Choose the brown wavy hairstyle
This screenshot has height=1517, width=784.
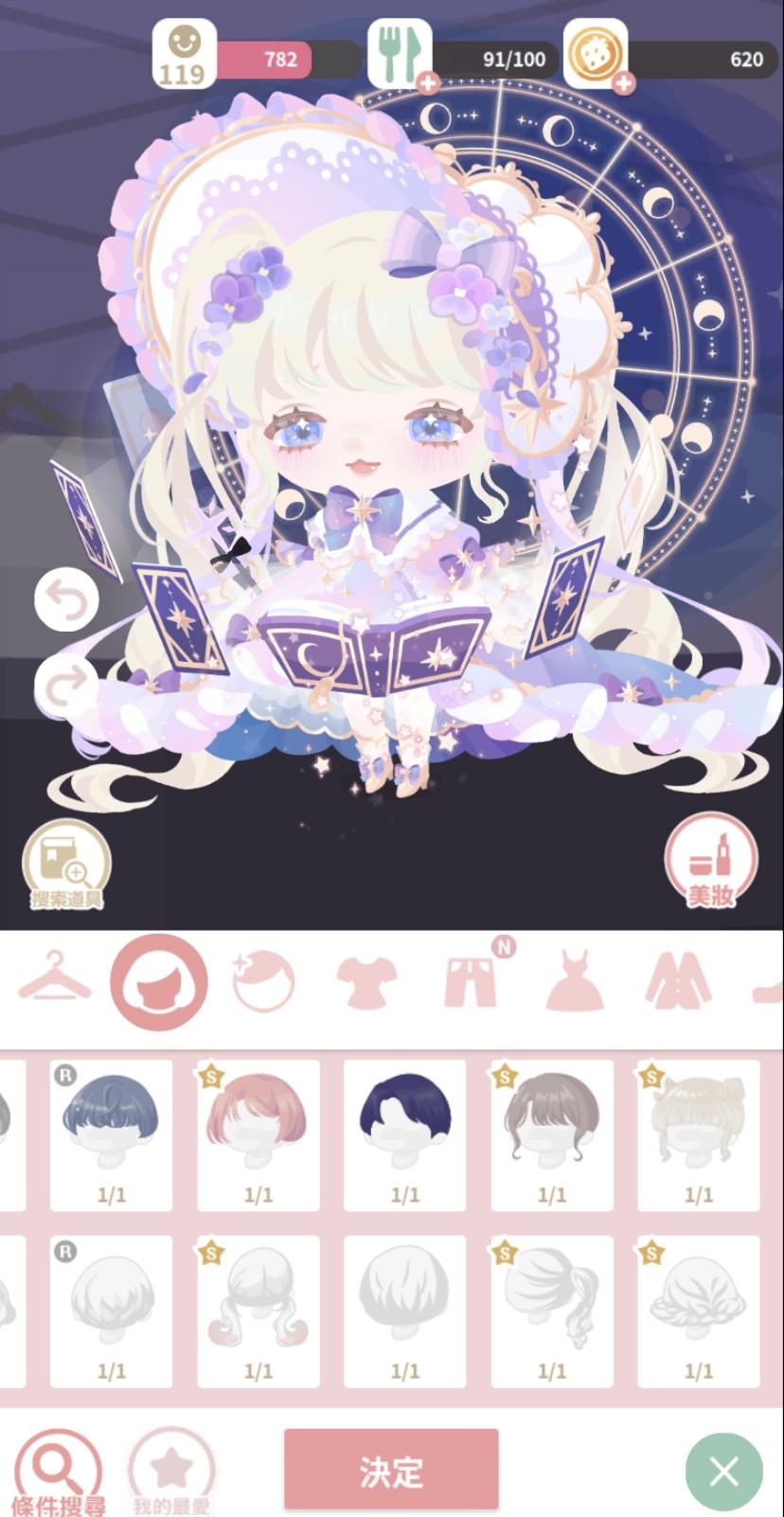click(x=551, y=1133)
